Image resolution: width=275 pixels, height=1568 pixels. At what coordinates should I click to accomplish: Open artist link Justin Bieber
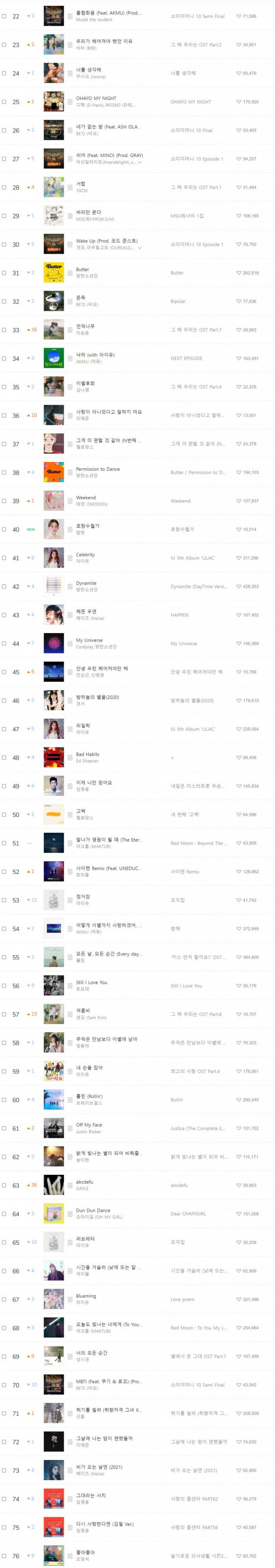pos(89,1132)
